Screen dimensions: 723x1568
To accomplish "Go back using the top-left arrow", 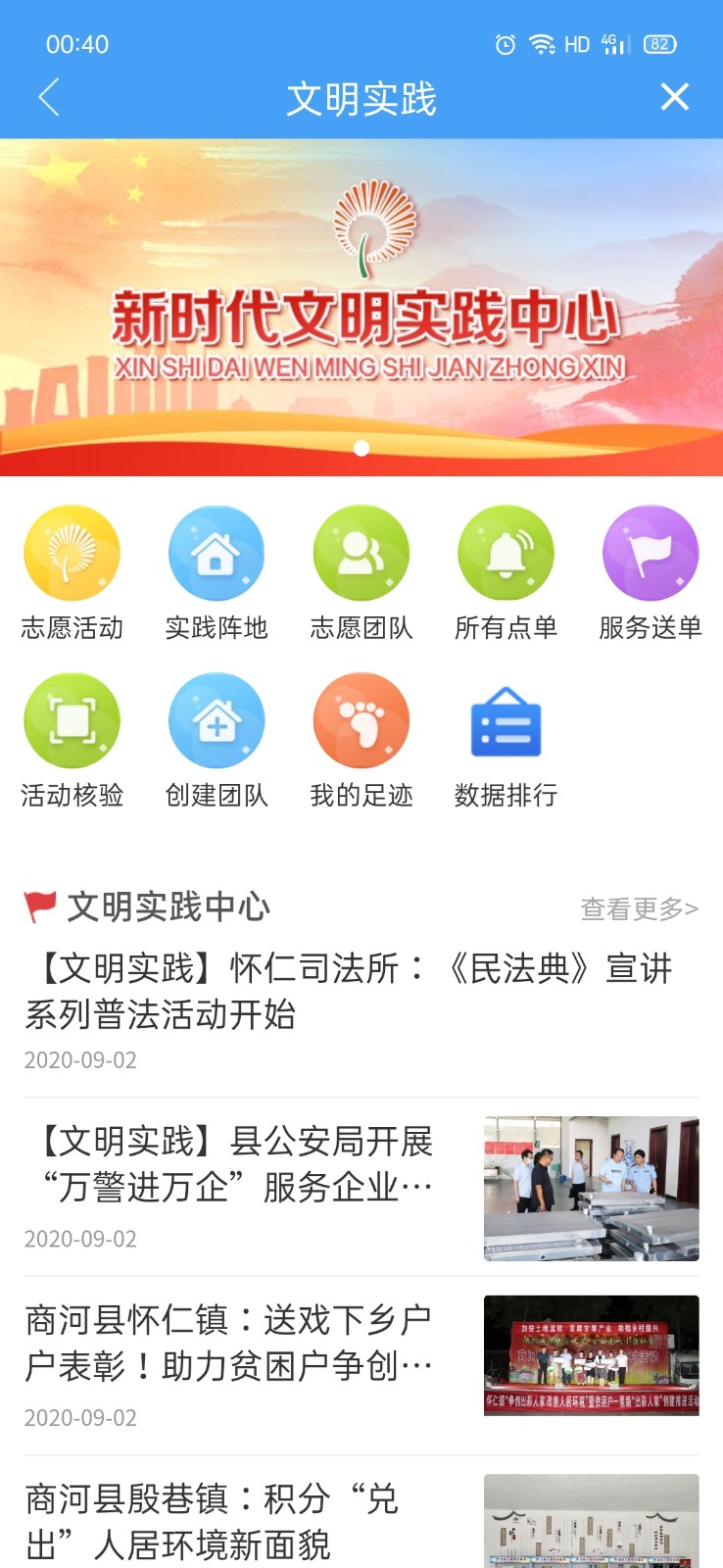I will 49,97.
